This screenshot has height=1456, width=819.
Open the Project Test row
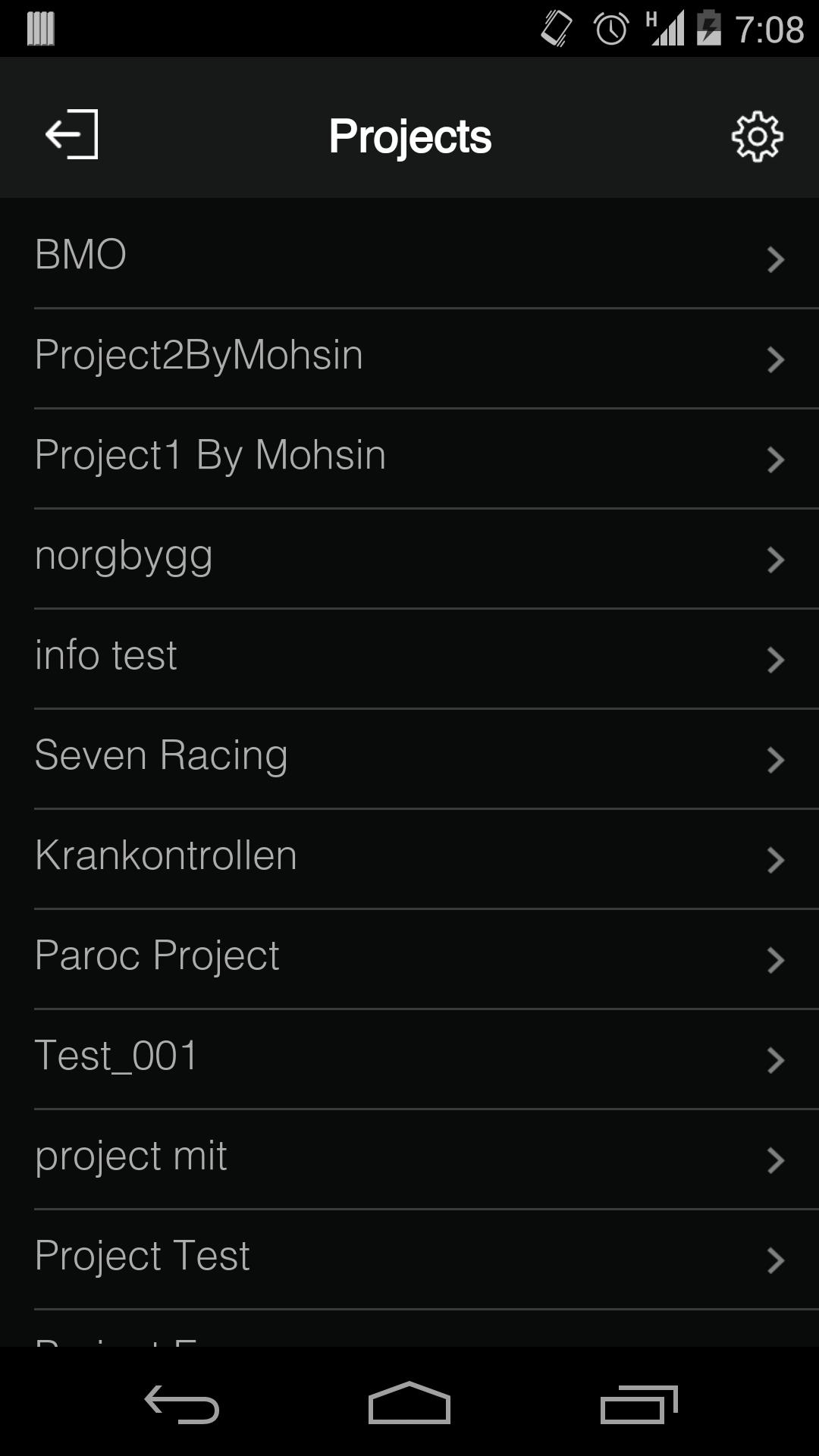pyautogui.click(x=409, y=1257)
